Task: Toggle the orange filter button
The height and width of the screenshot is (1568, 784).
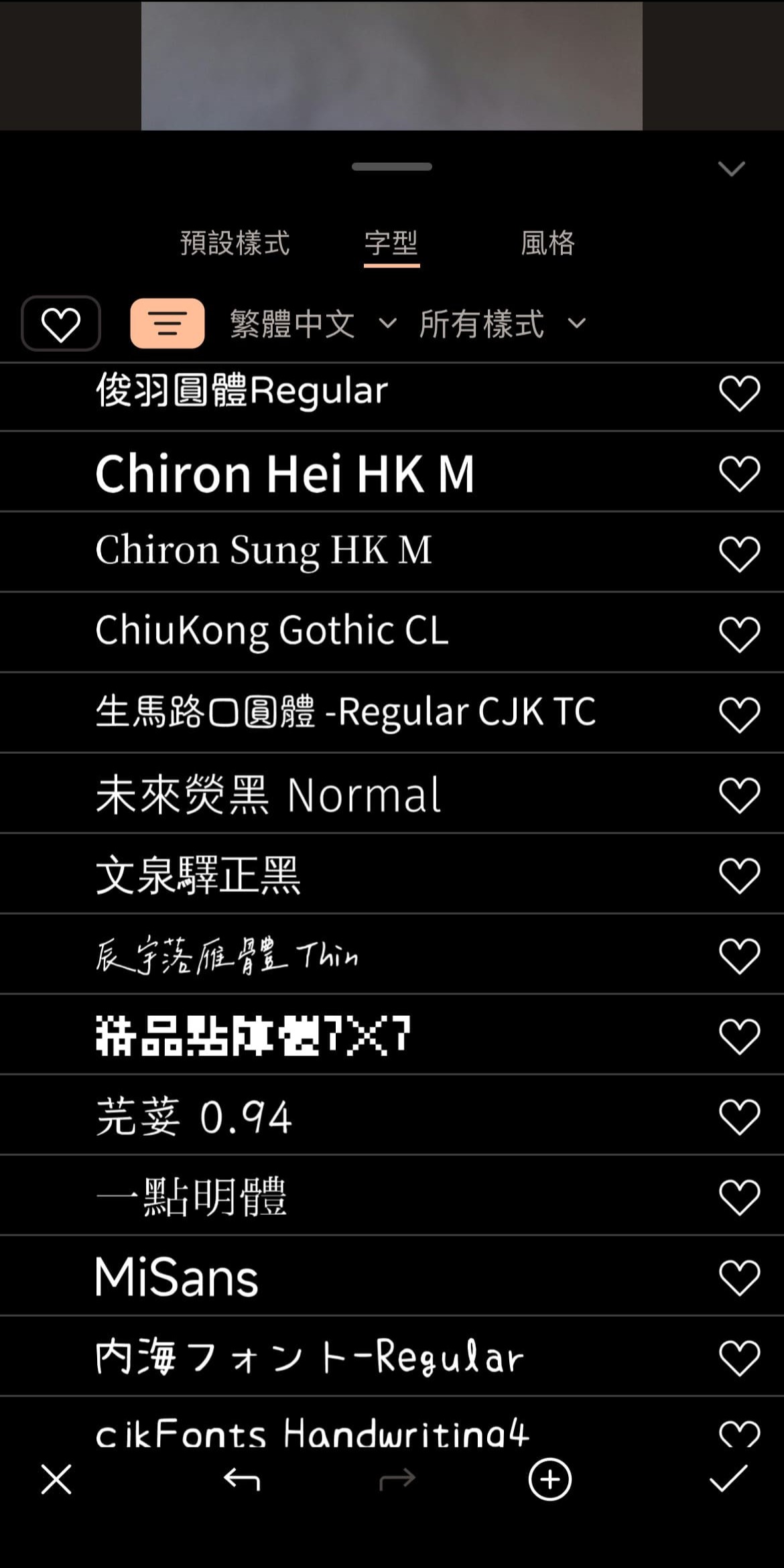Action: tap(168, 324)
